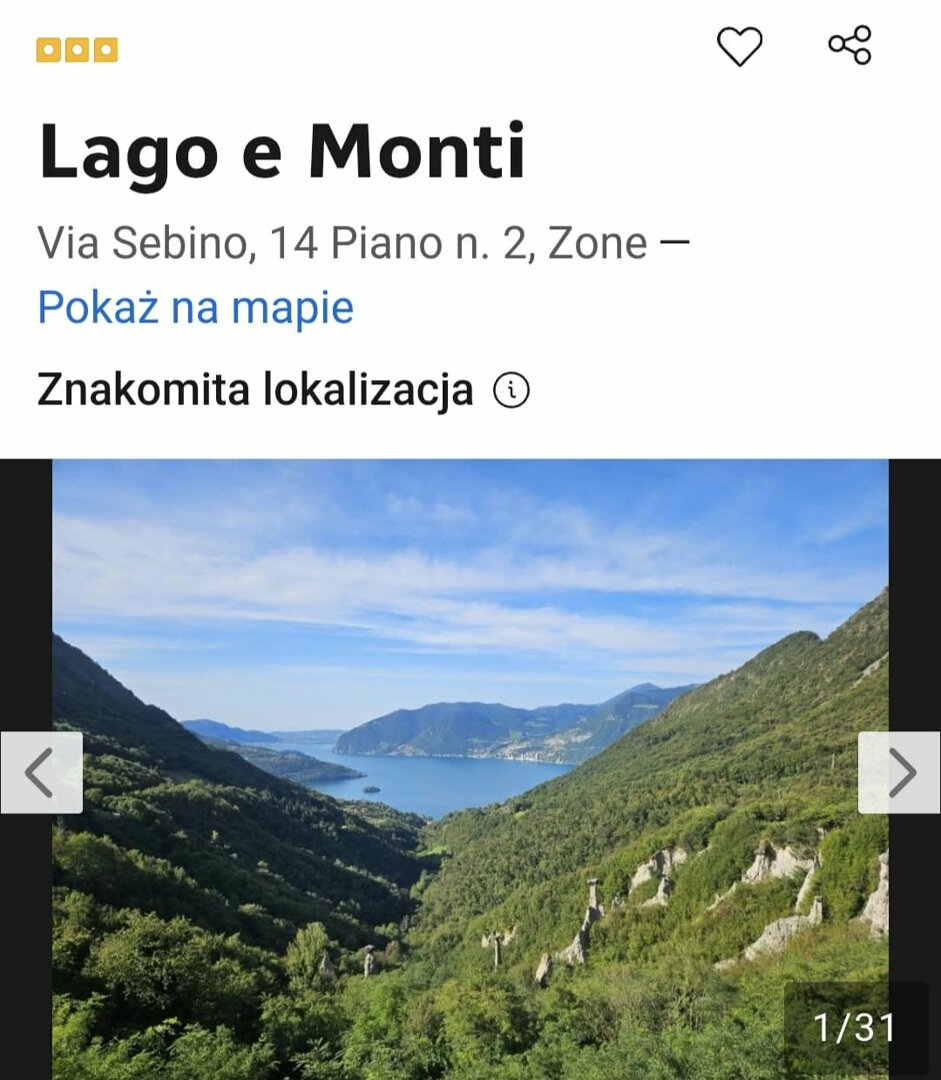Open the Pokaż na mapie link

[x=196, y=308]
